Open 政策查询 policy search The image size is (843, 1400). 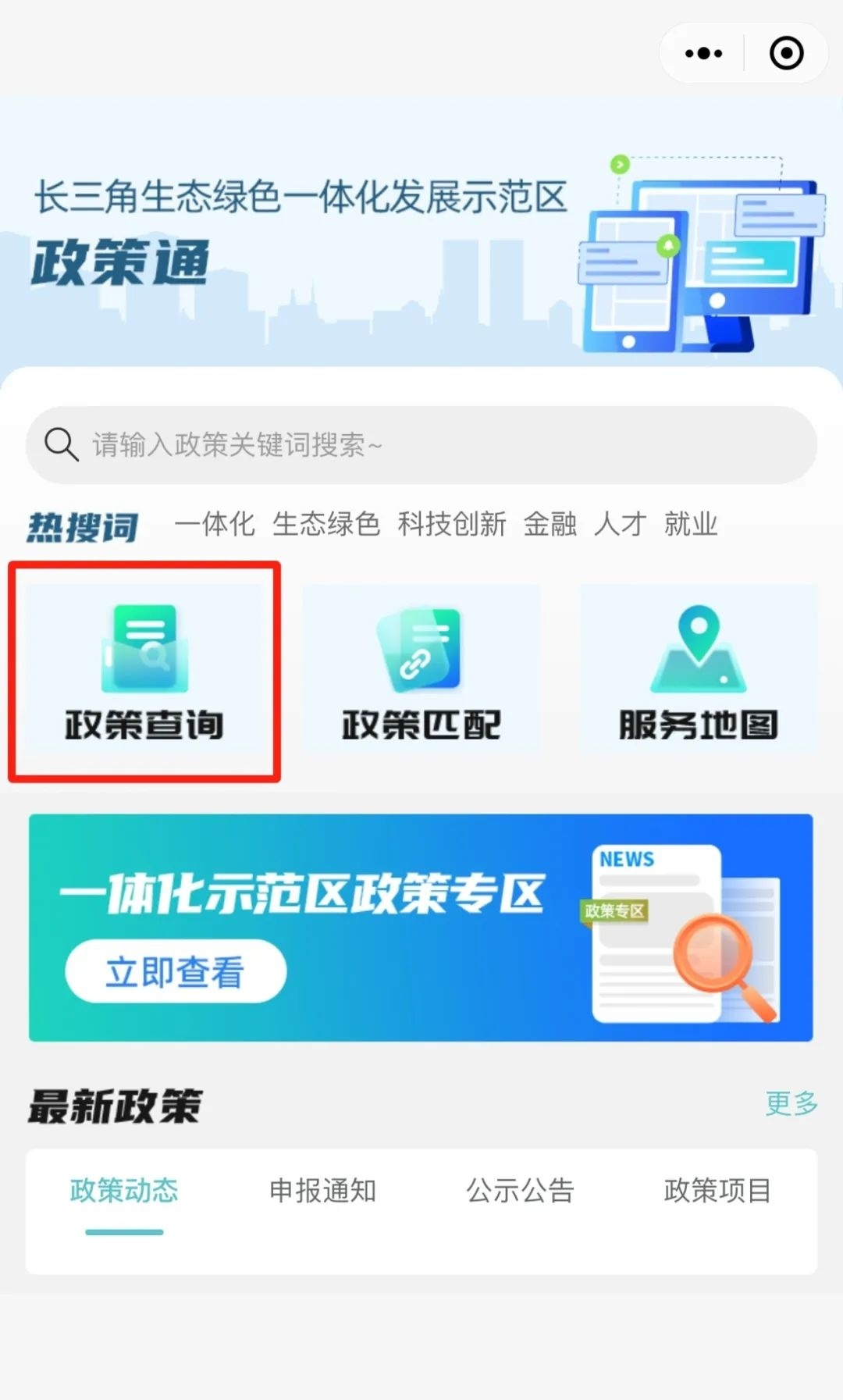pos(144,672)
